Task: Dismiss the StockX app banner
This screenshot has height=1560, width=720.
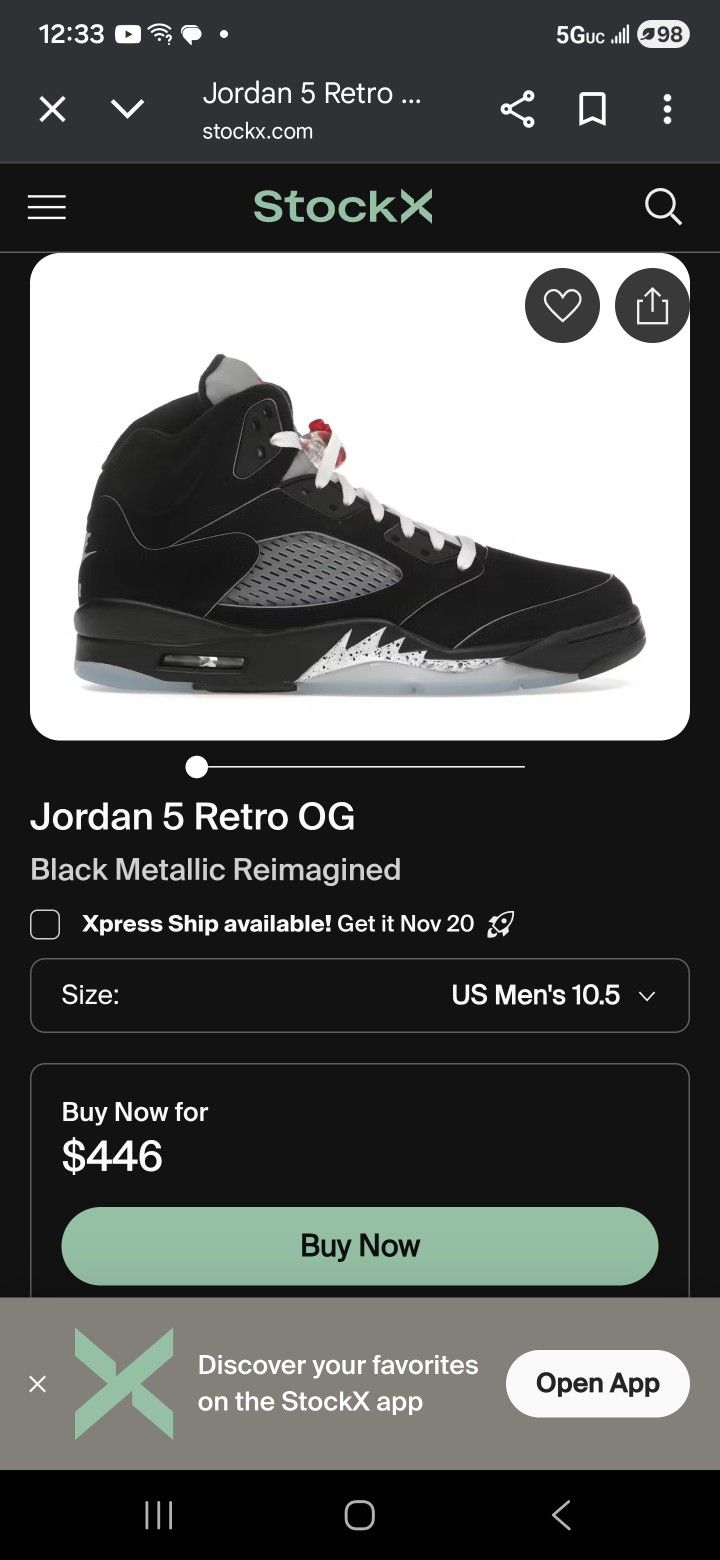Action: (x=38, y=1383)
